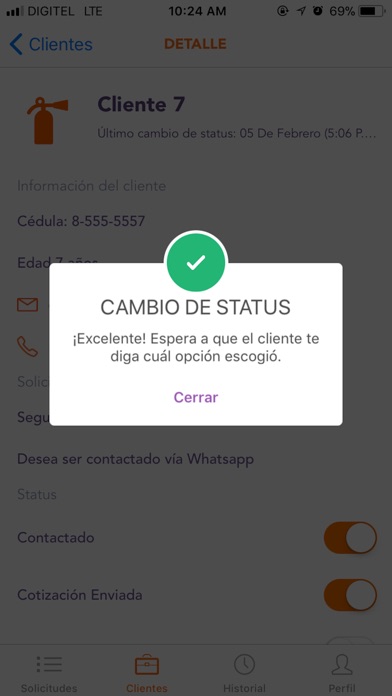Call the client via phone icon

[28, 347]
